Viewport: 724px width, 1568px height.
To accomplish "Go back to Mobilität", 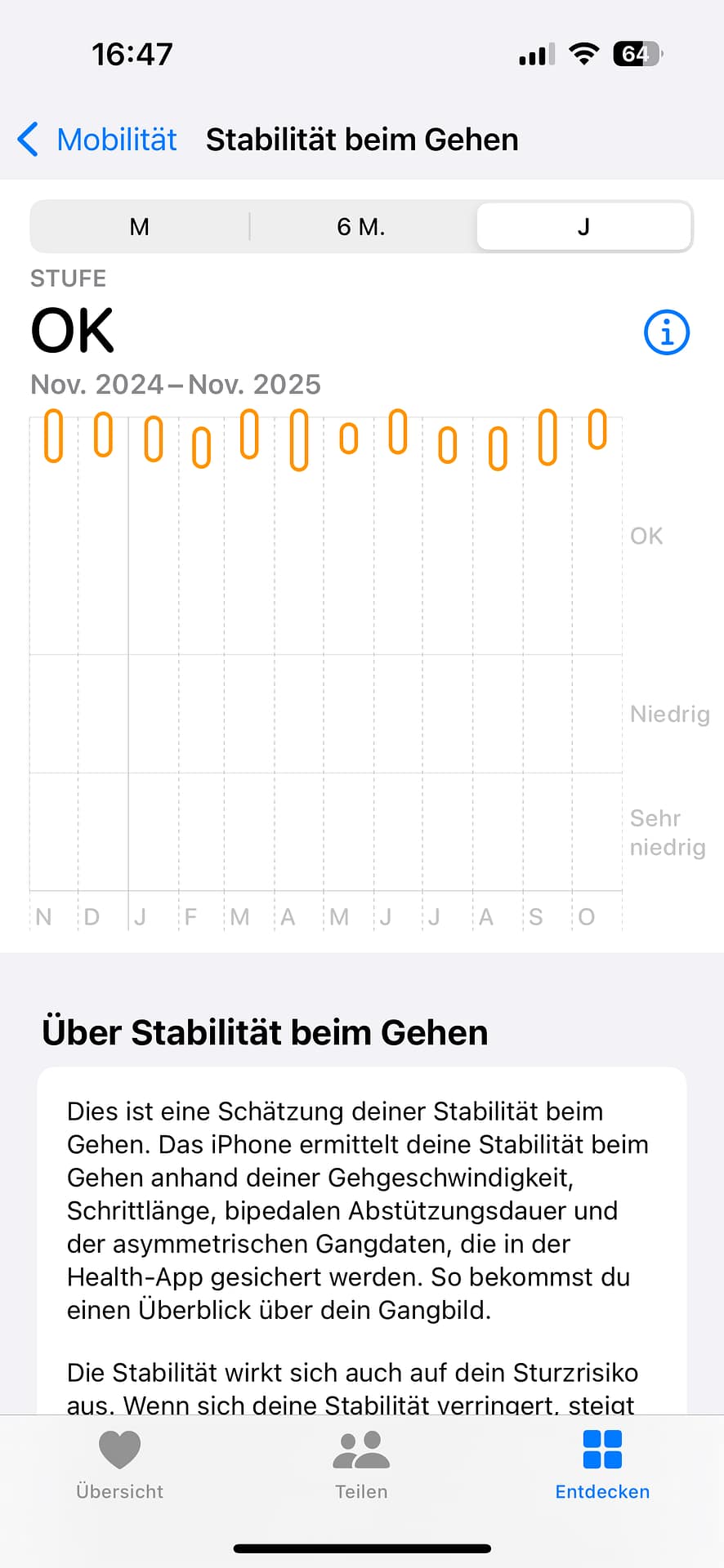I will [98, 140].
